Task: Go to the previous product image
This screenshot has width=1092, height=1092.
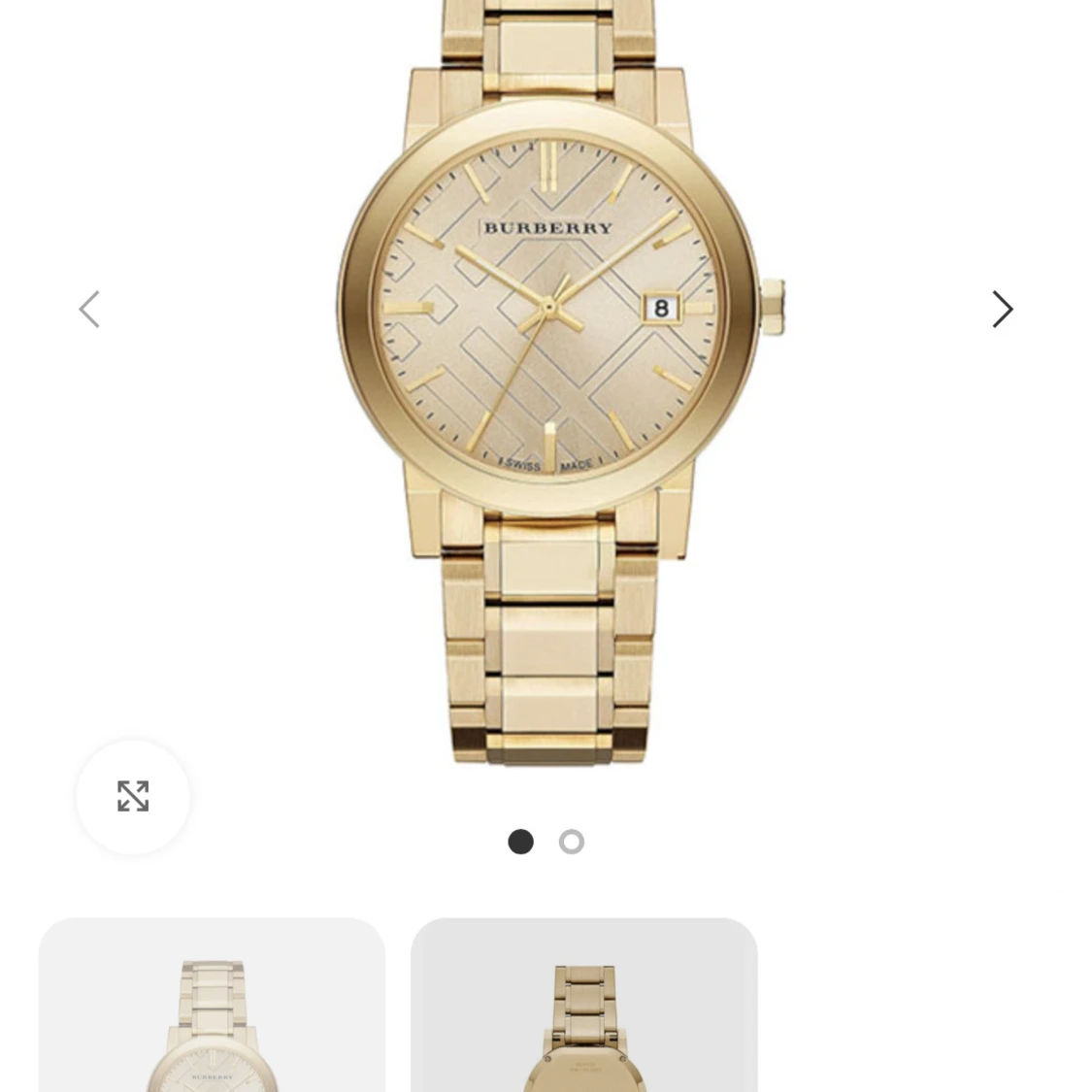Action: (89, 310)
